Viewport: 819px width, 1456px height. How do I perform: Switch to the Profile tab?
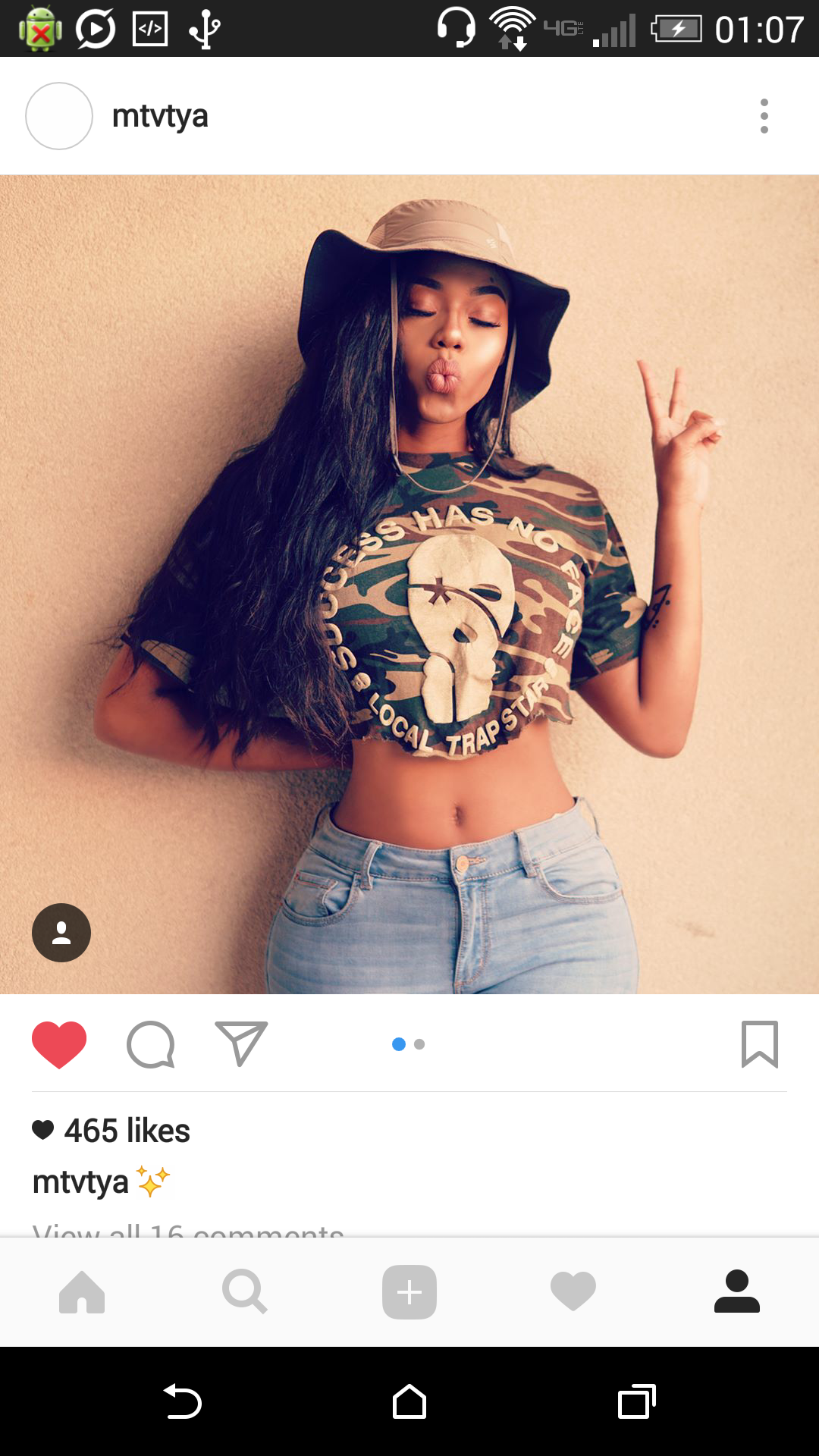737,1291
